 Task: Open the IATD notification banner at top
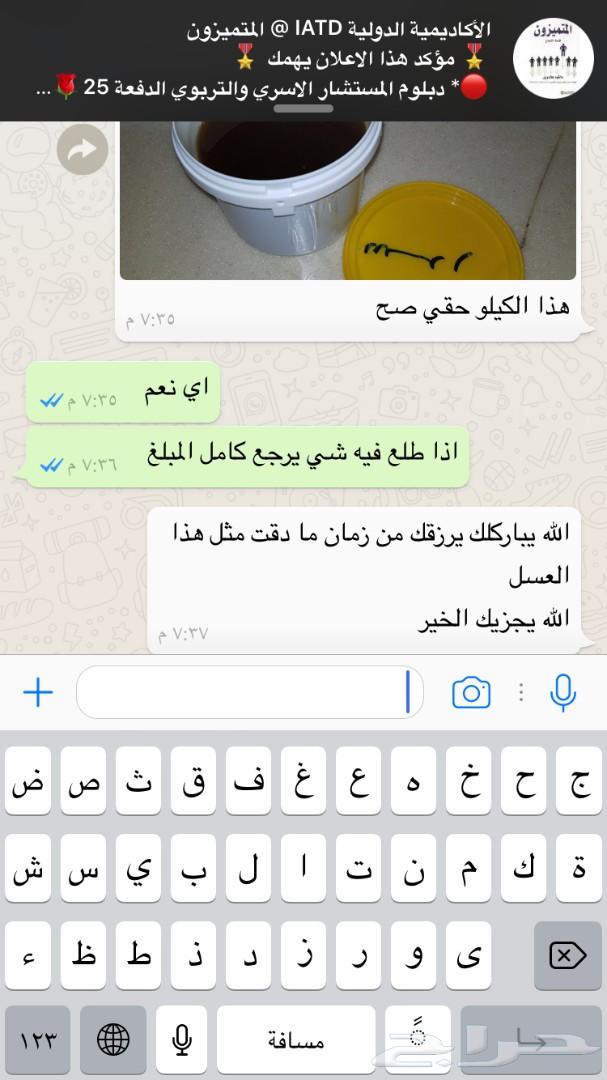[303, 59]
